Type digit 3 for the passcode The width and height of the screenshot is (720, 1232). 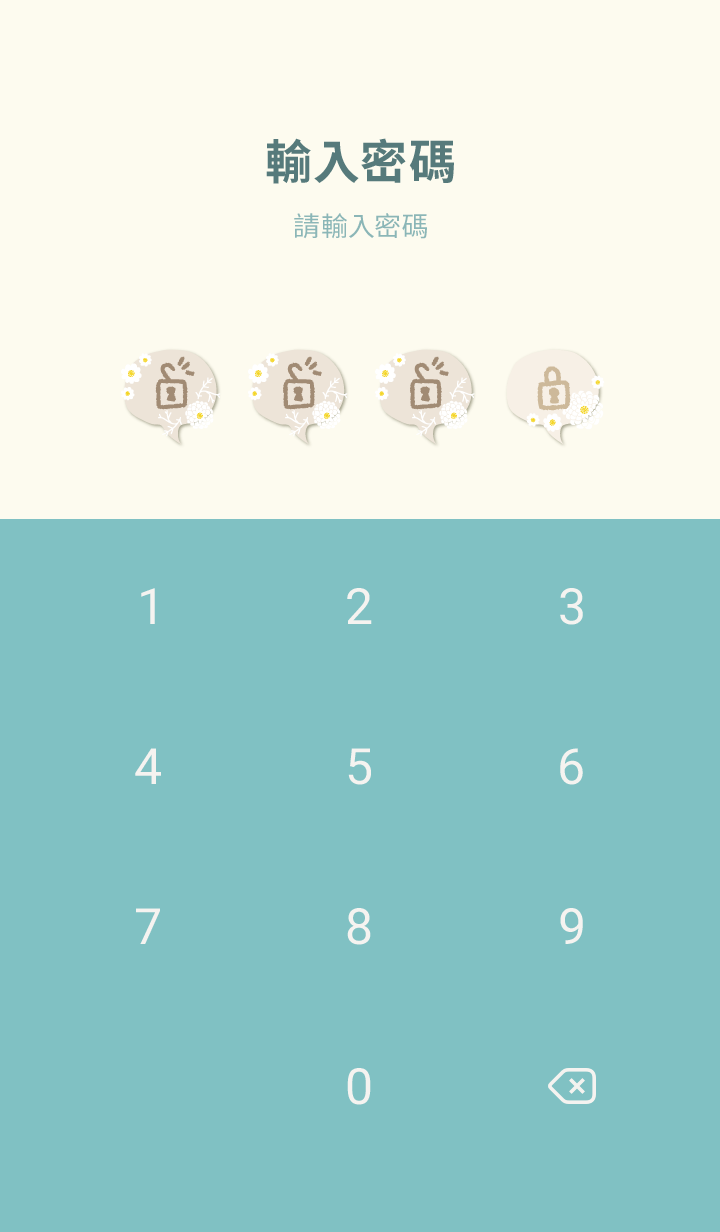point(571,607)
